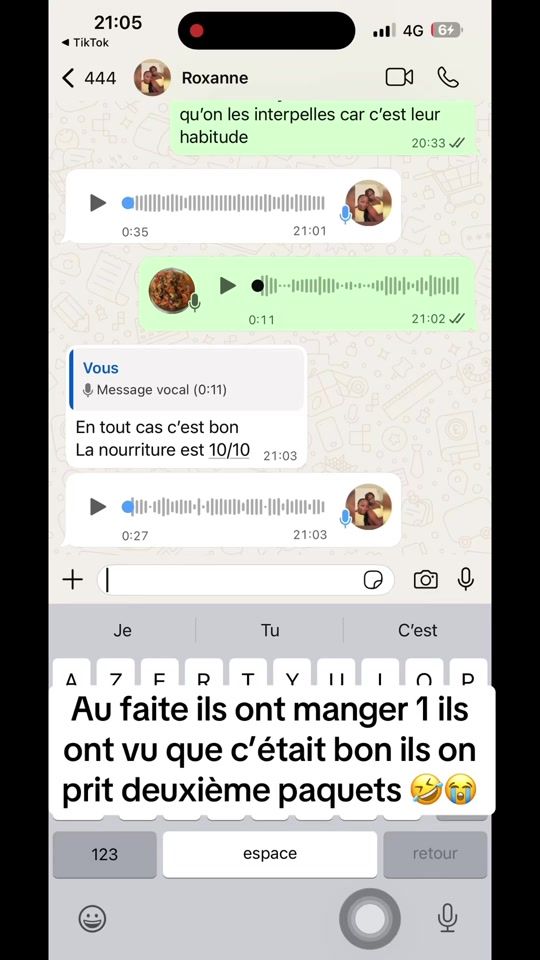Screen dimensions: 540x960
Task: Start a voice call with Roxanne
Action: (448, 77)
